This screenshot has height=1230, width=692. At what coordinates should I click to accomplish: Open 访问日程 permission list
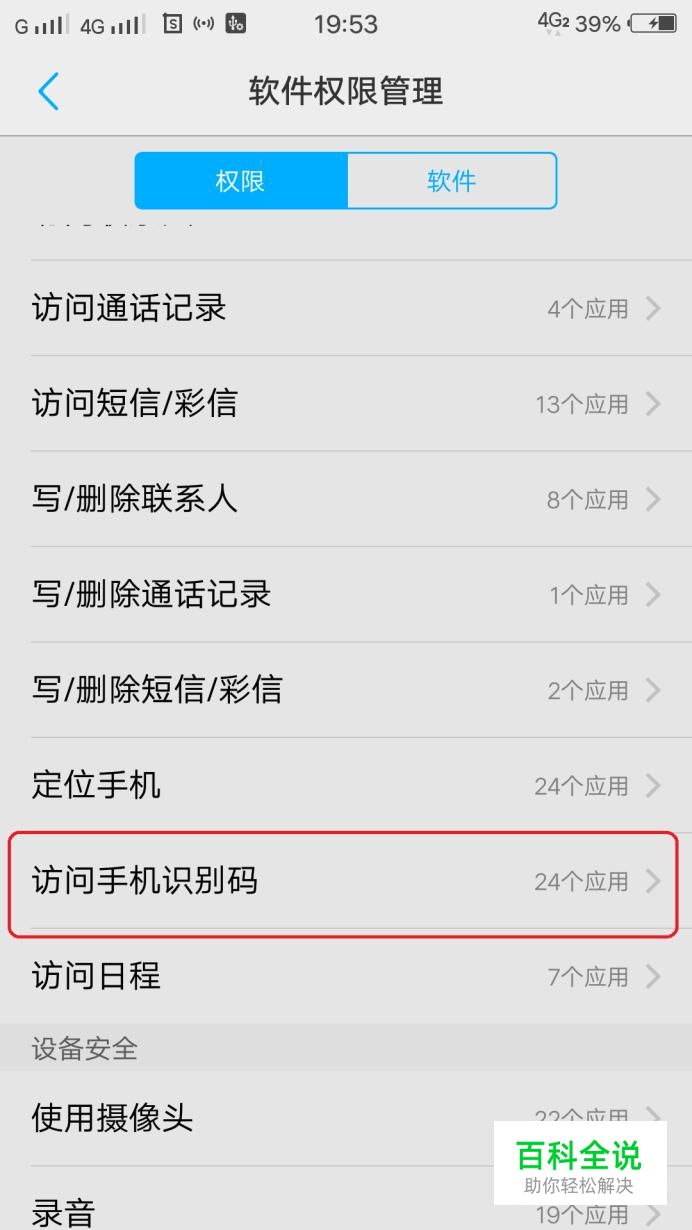346,976
